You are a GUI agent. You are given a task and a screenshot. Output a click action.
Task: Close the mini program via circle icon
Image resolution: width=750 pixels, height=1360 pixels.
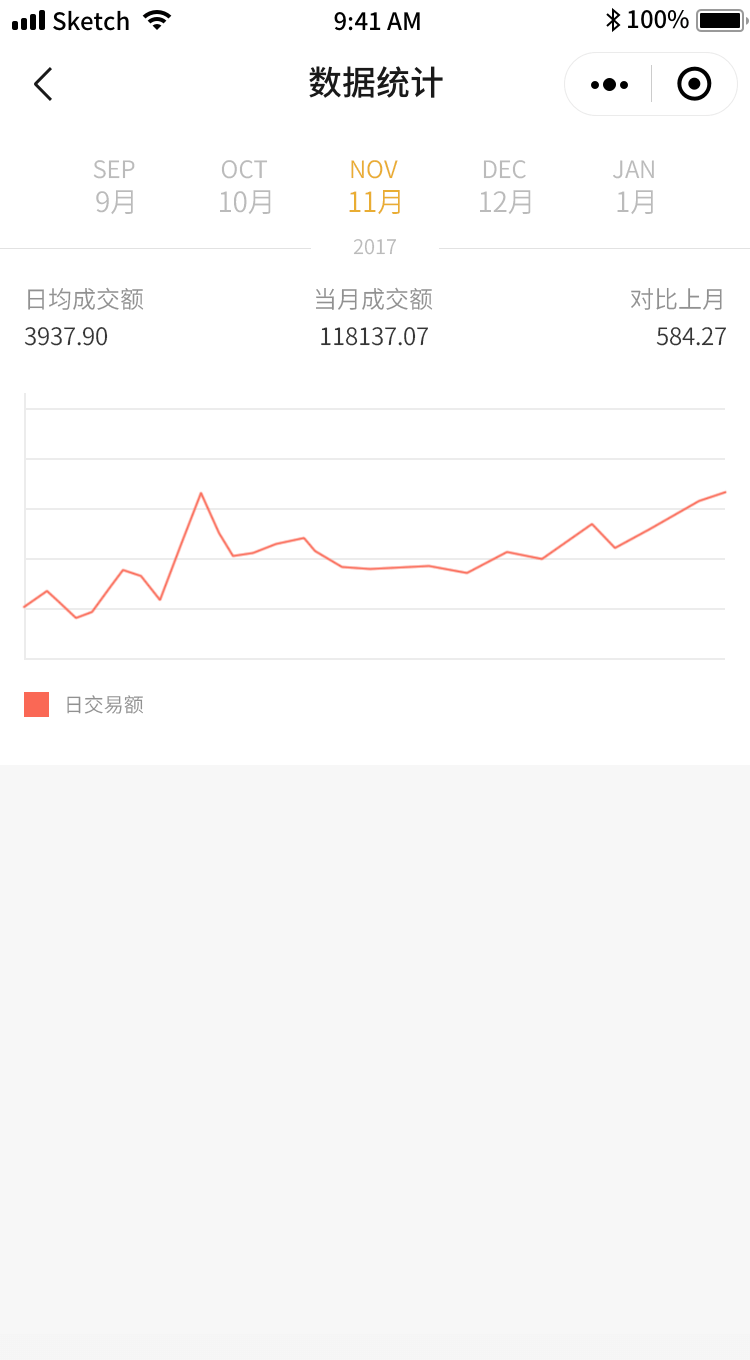[x=694, y=84]
